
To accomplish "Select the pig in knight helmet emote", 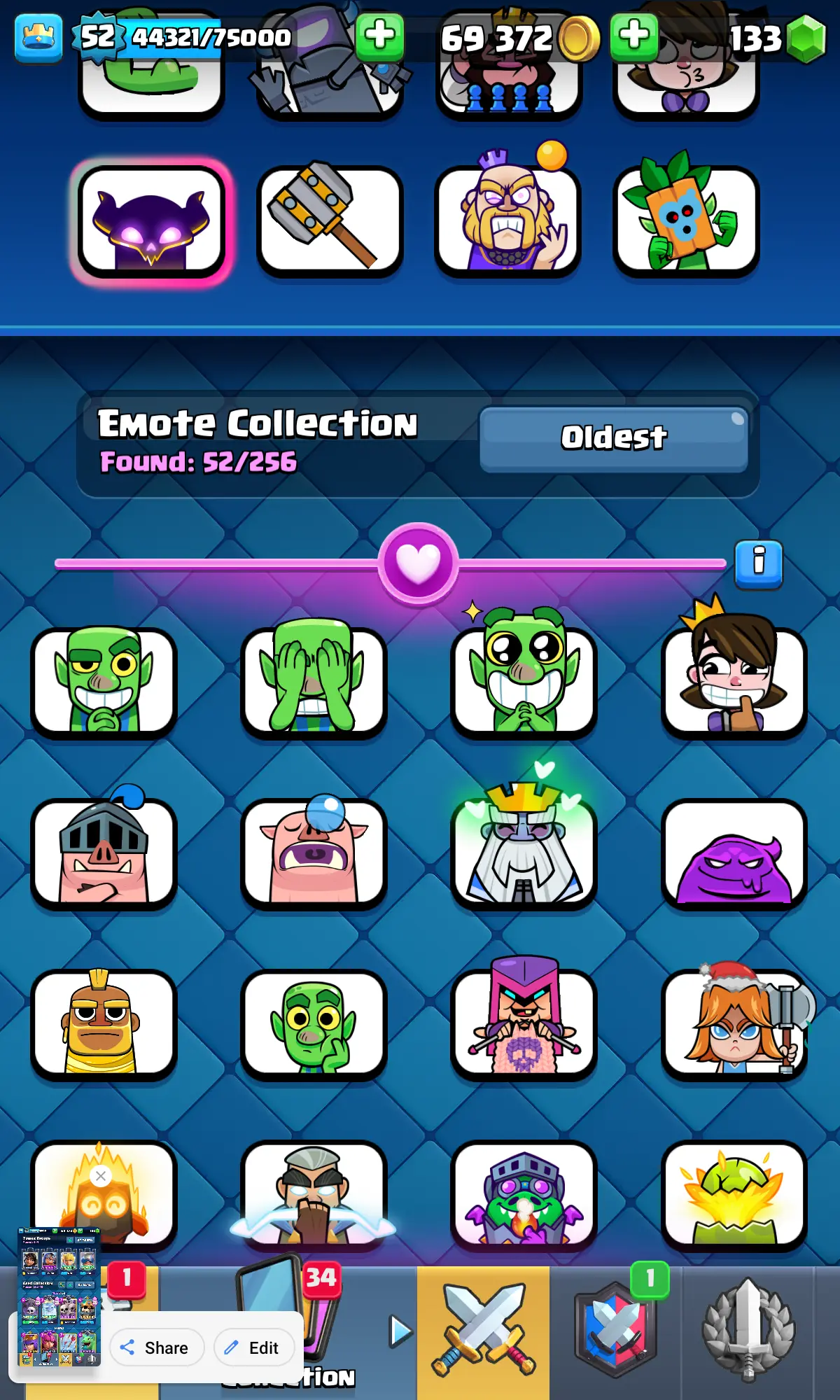I will [x=104, y=853].
